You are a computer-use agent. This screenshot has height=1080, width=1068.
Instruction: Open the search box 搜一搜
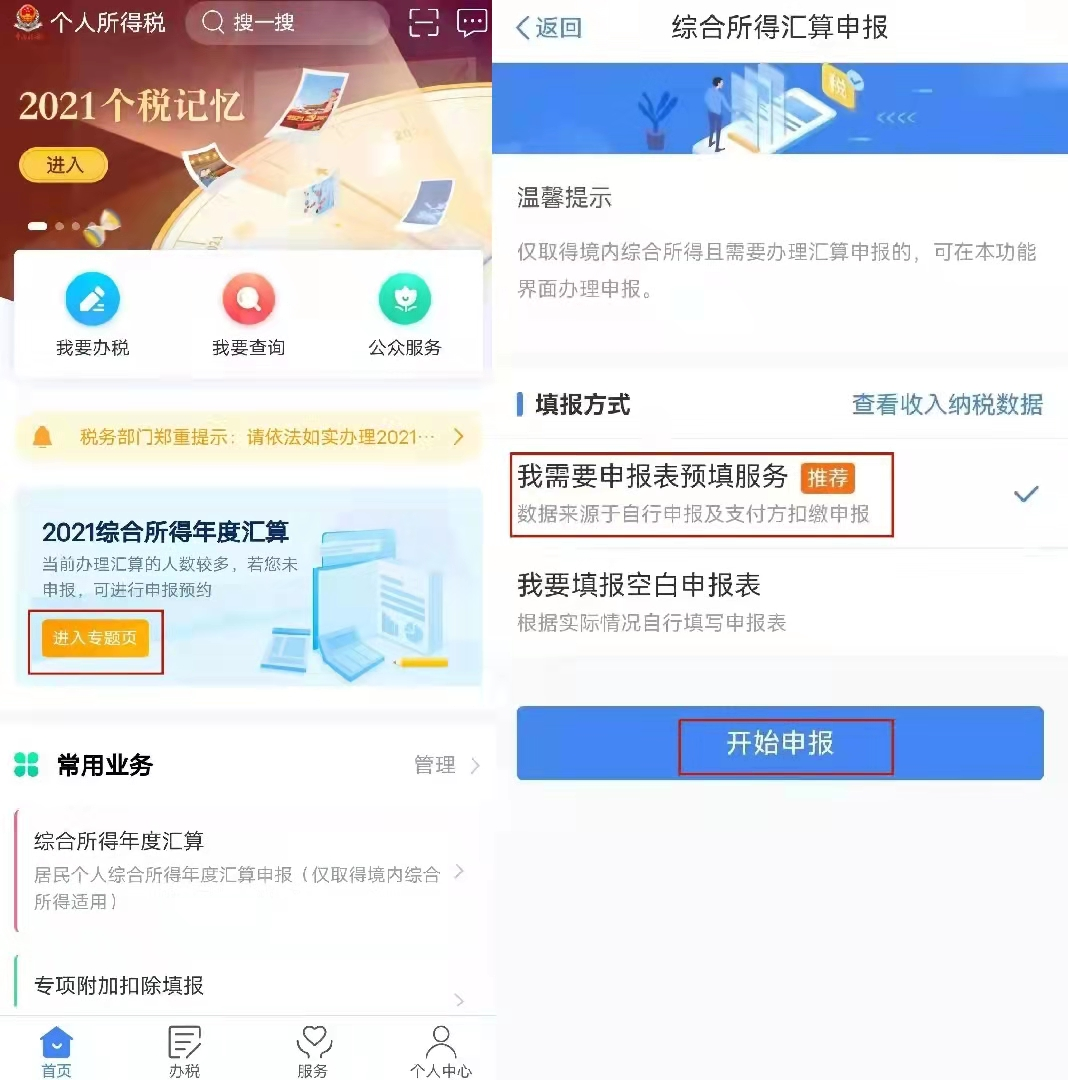[x=290, y=22]
